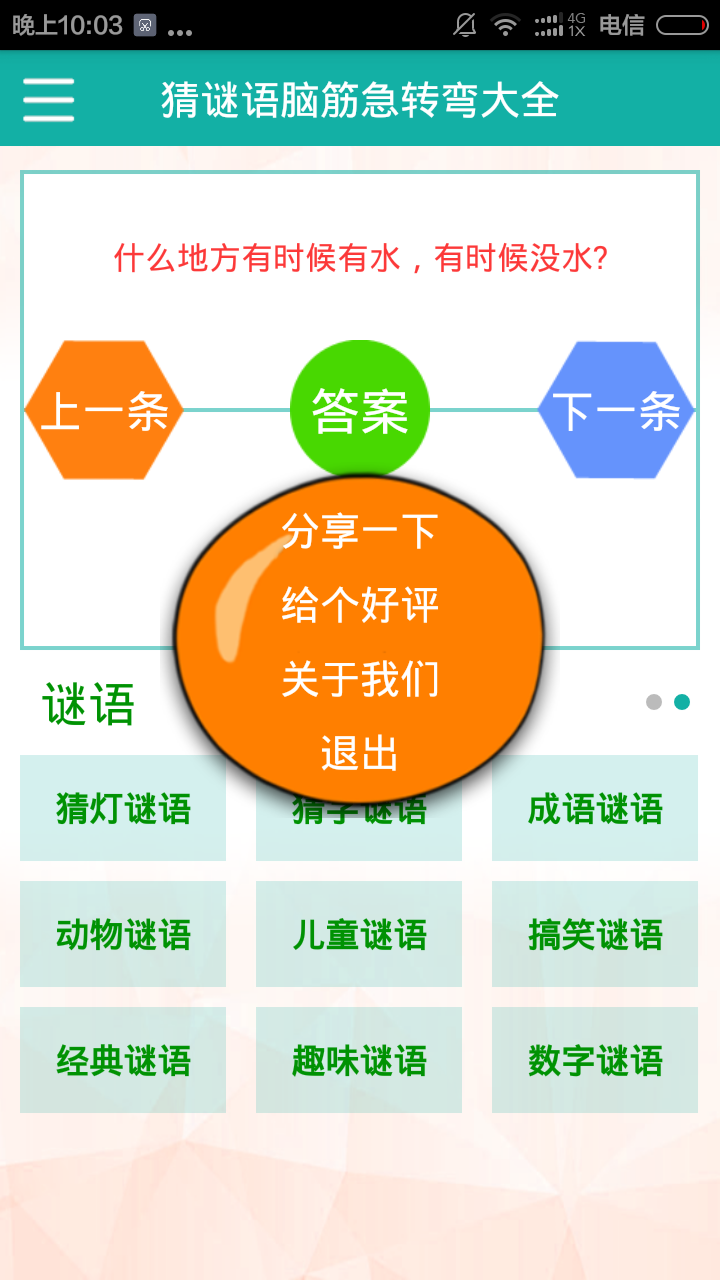
Task: Go to next riddle 下一条
Action: (x=616, y=410)
